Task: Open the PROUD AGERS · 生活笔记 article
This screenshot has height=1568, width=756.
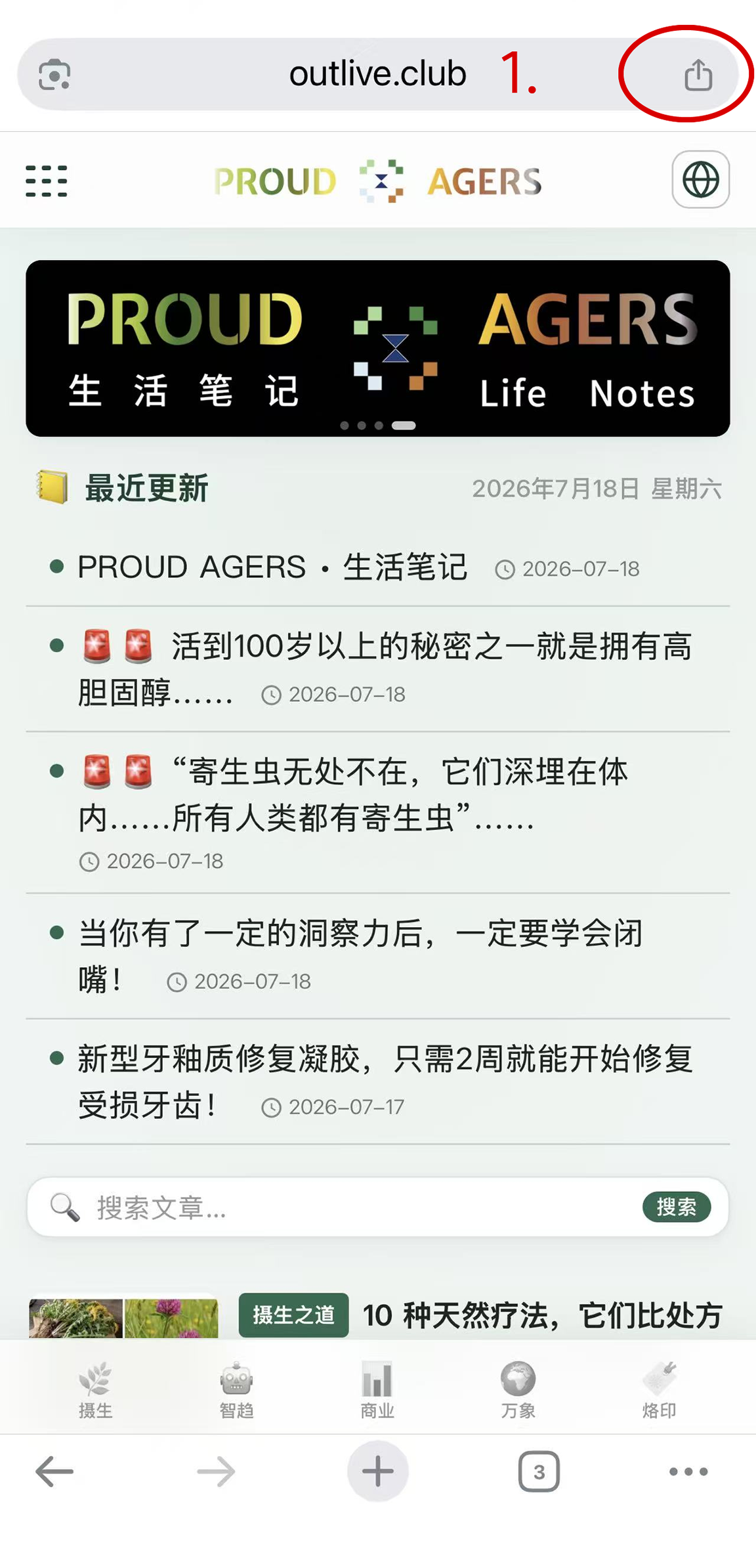Action: (x=272, y=567)
